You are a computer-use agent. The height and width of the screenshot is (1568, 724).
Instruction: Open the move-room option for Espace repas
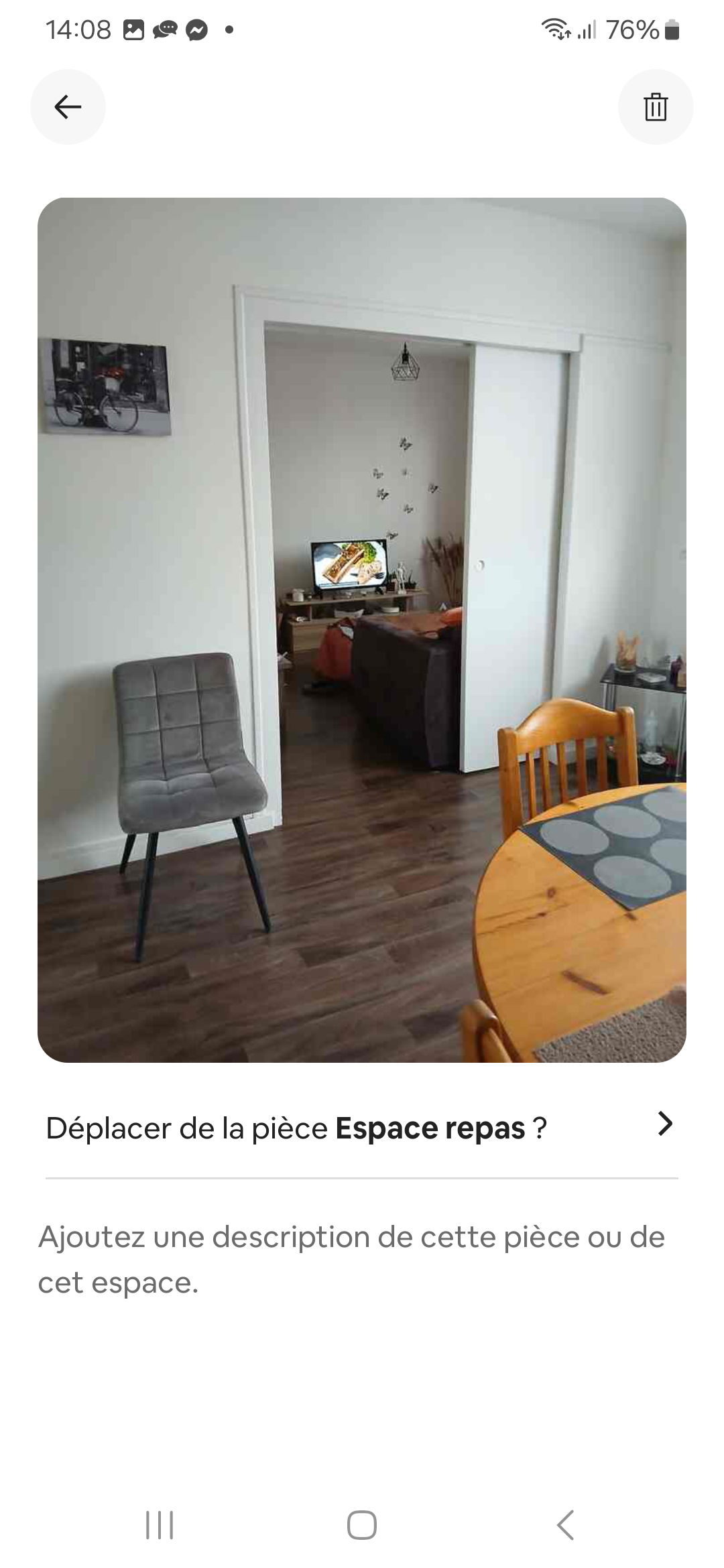tap(362, 1125)
